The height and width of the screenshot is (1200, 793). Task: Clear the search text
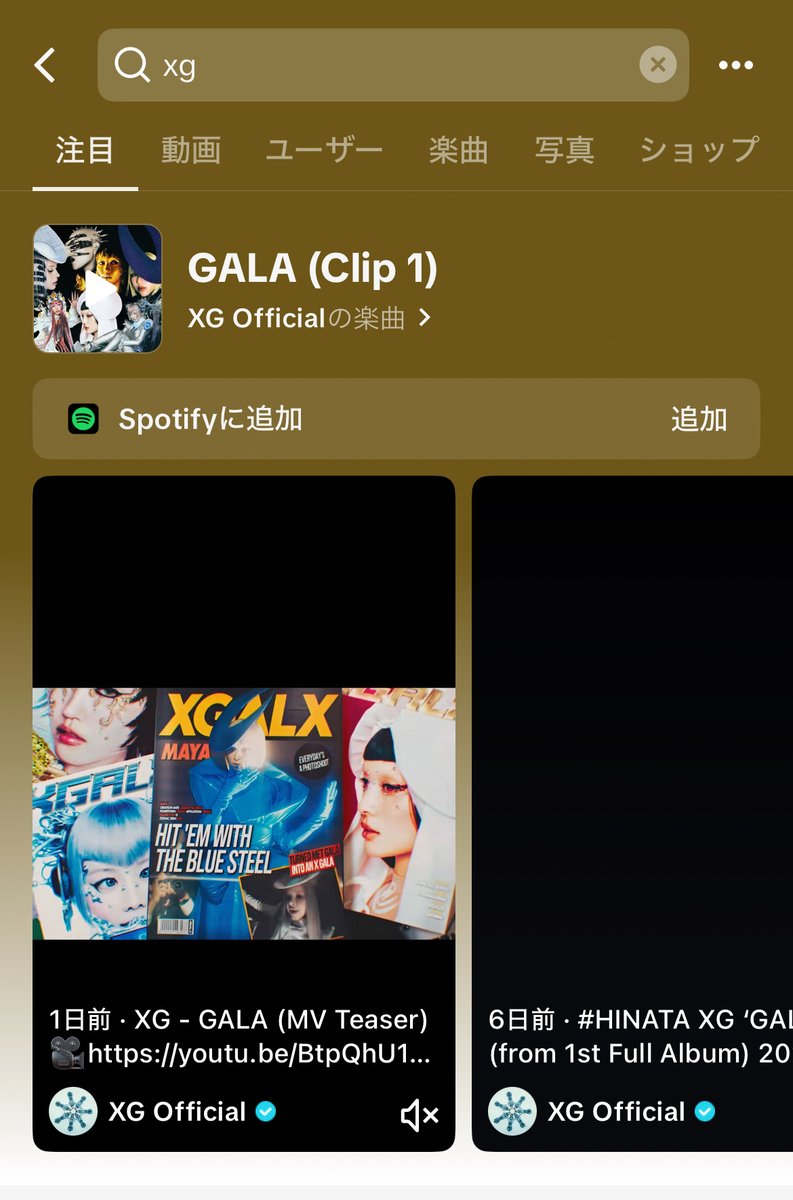[x=657, y=66]
